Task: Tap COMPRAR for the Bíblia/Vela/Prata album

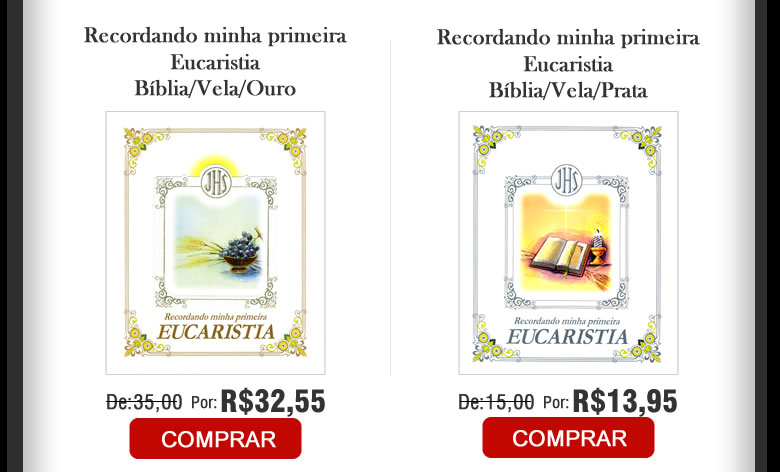Action: 568,438
